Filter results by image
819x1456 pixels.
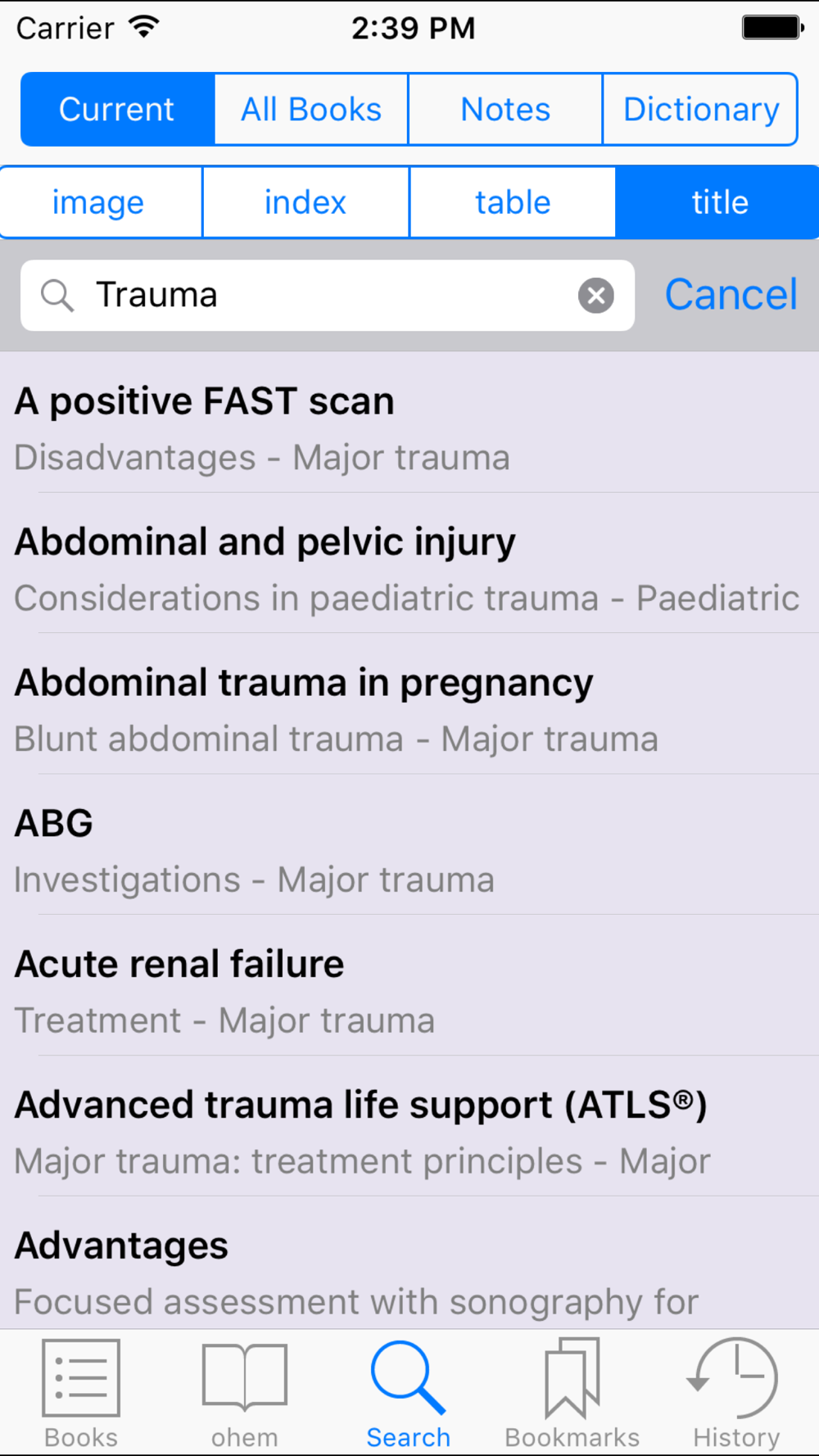click(100, 202)
